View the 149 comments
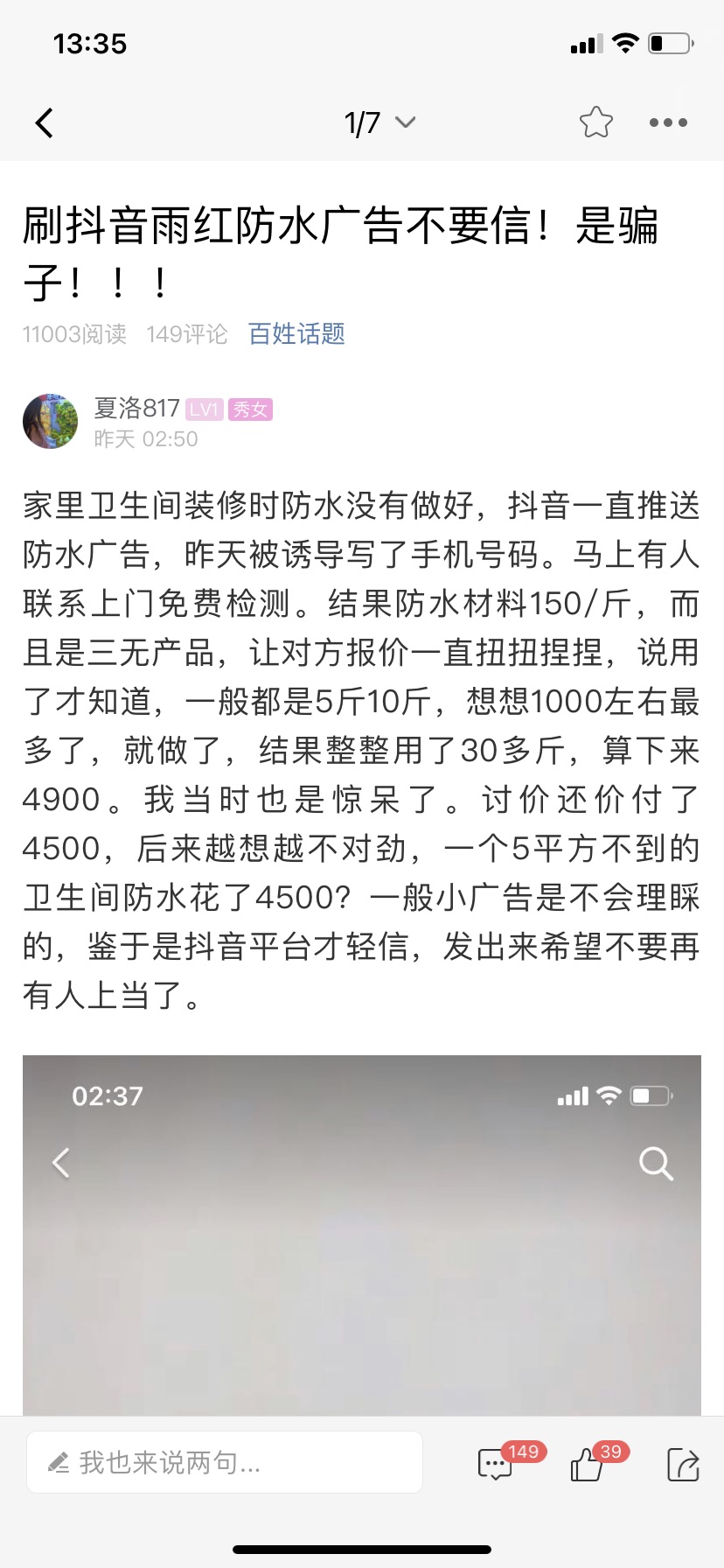Screen dimensions: 724x1568 pyautogui.click(x=496, y=1464)
